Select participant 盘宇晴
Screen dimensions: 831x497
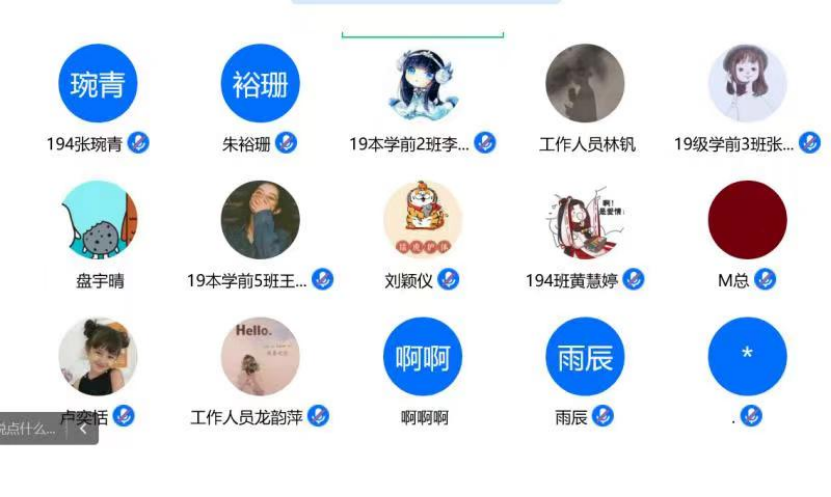pos(98,220)
